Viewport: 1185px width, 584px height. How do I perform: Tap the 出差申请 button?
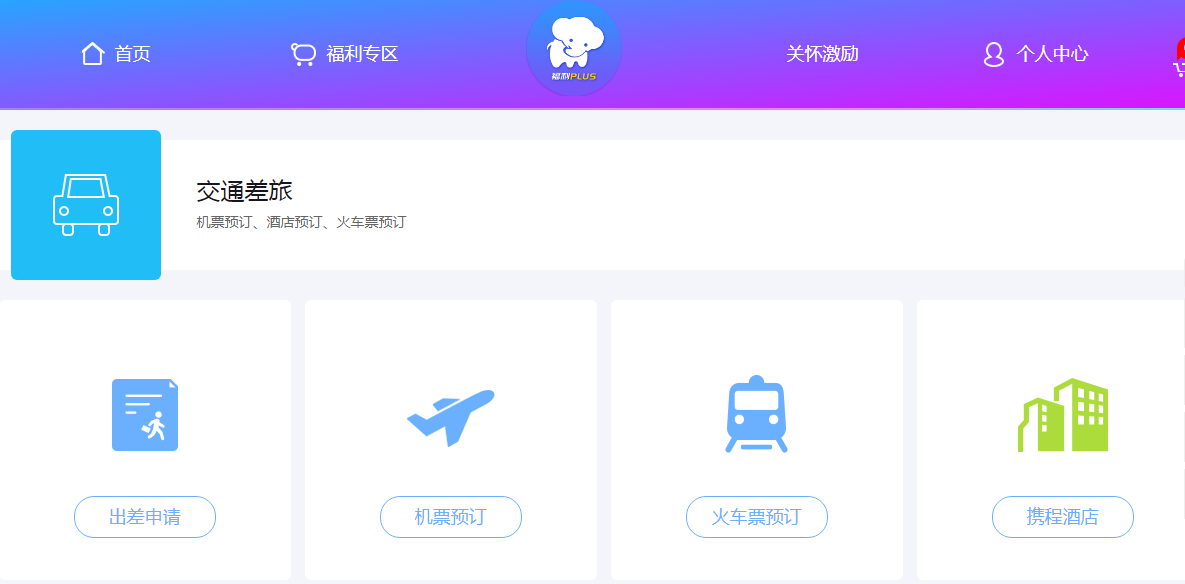(145, 517)
